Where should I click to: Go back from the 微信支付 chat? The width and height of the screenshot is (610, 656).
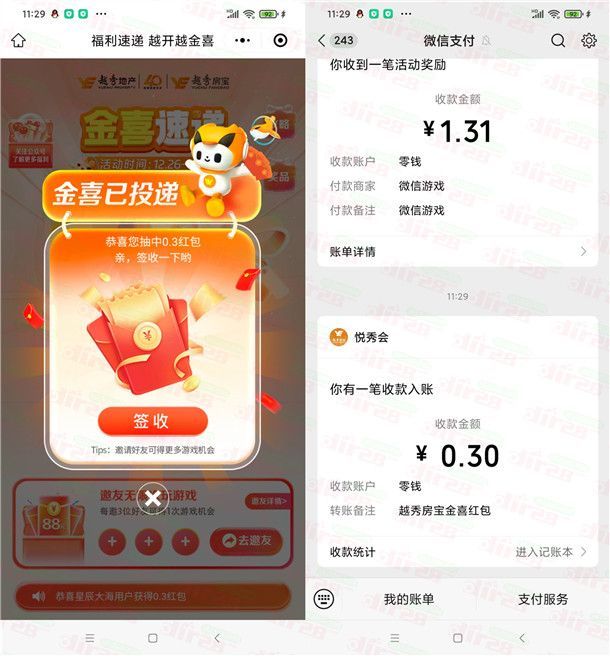322,41
